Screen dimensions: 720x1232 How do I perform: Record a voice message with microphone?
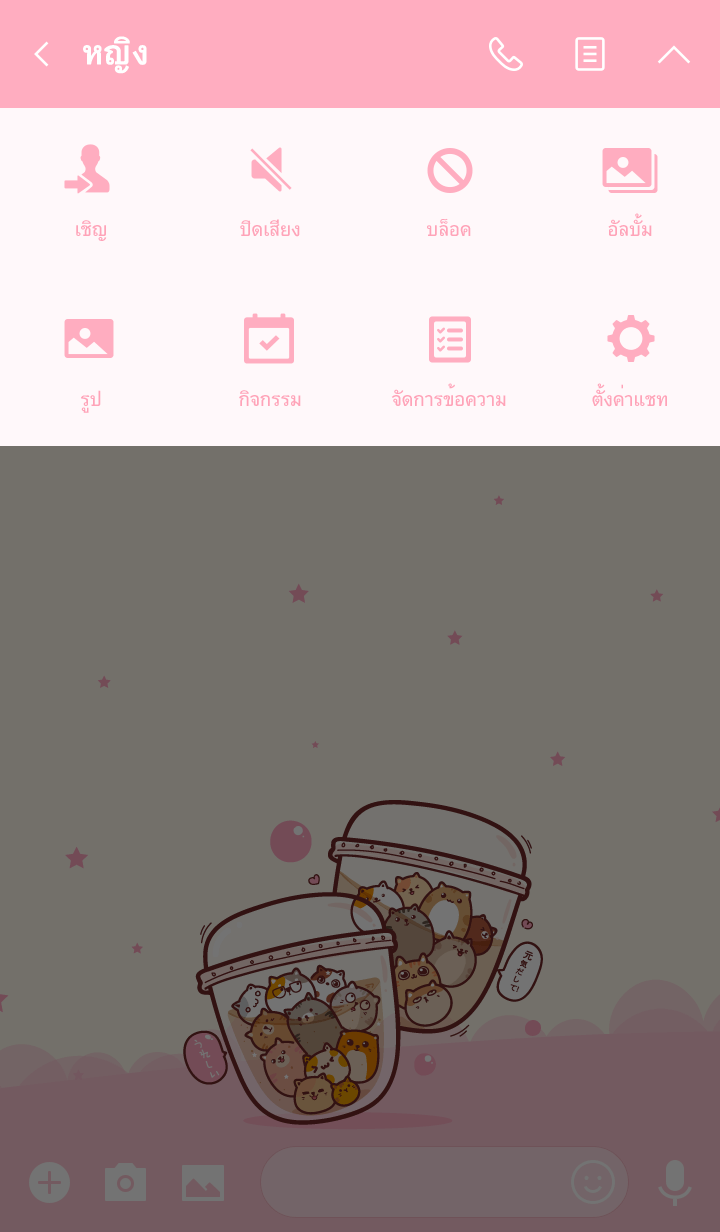coord(675,1182)
